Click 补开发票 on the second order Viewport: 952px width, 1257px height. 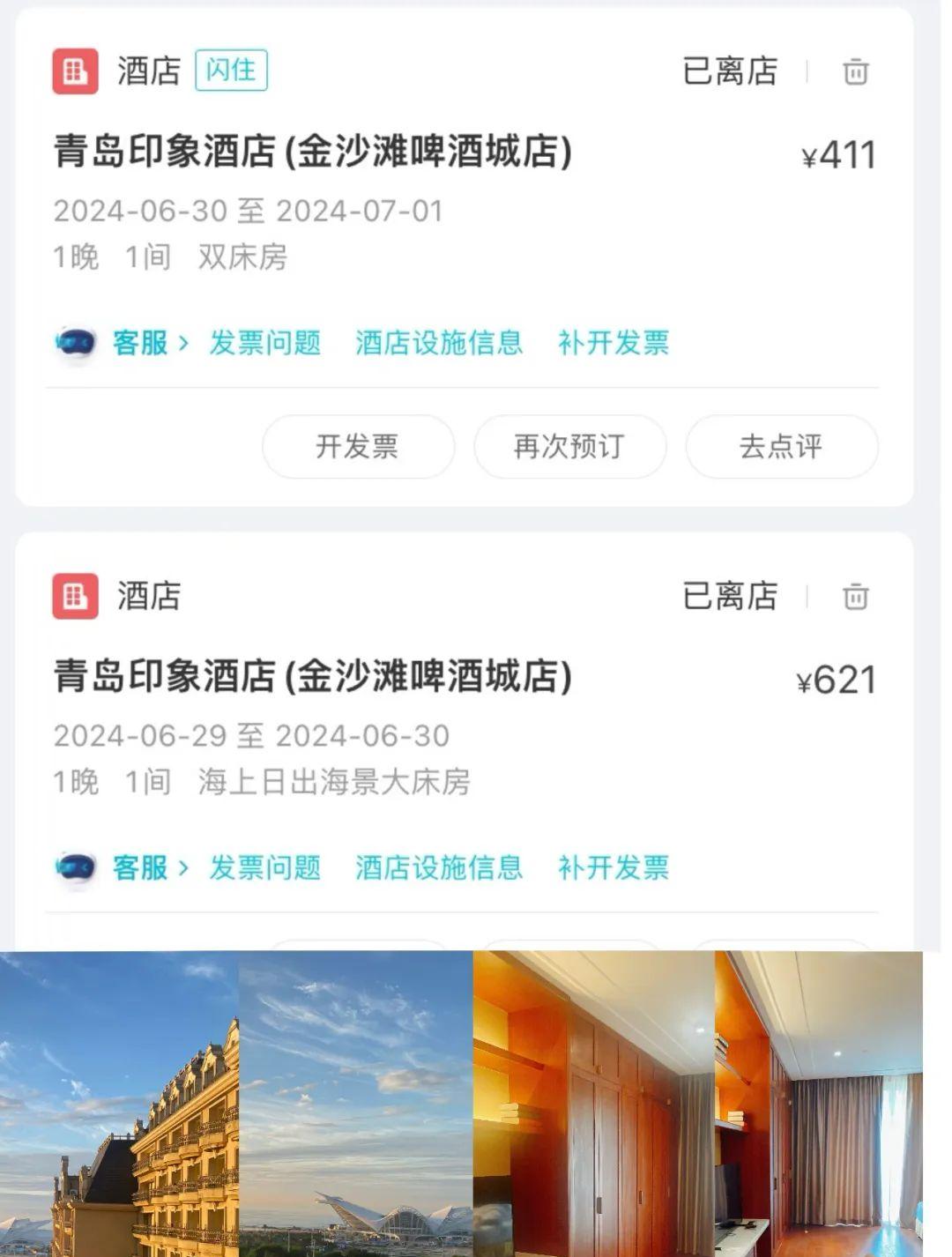pyautogui.click(x=613, y=868)
